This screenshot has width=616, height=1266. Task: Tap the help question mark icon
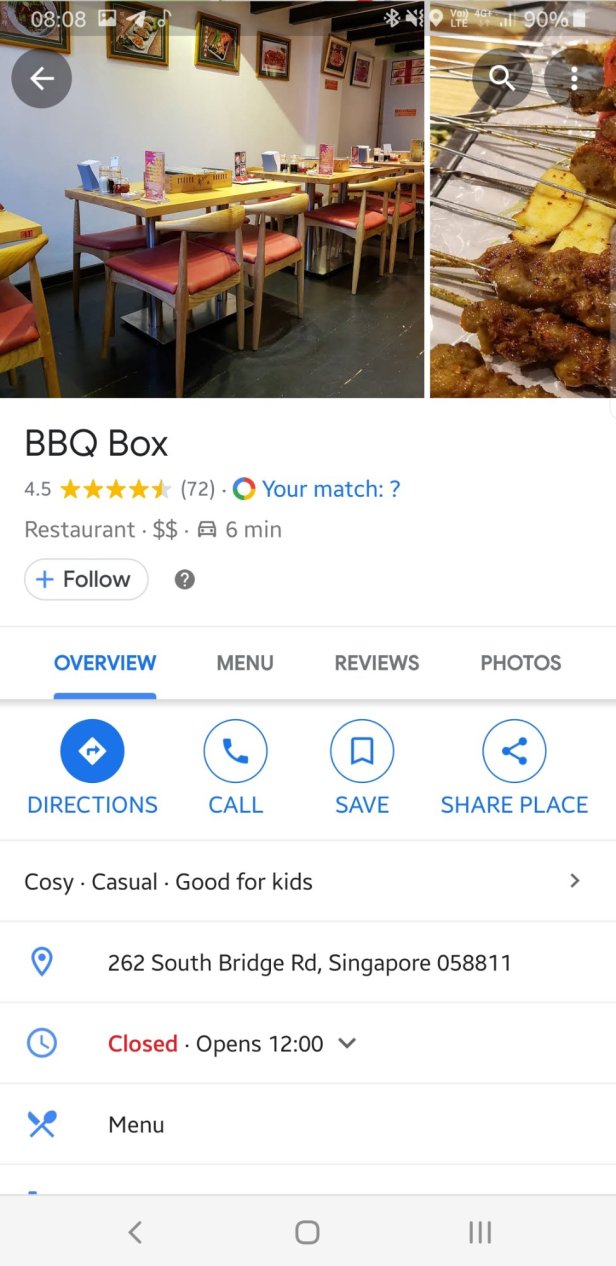click(x=184, y=579)
